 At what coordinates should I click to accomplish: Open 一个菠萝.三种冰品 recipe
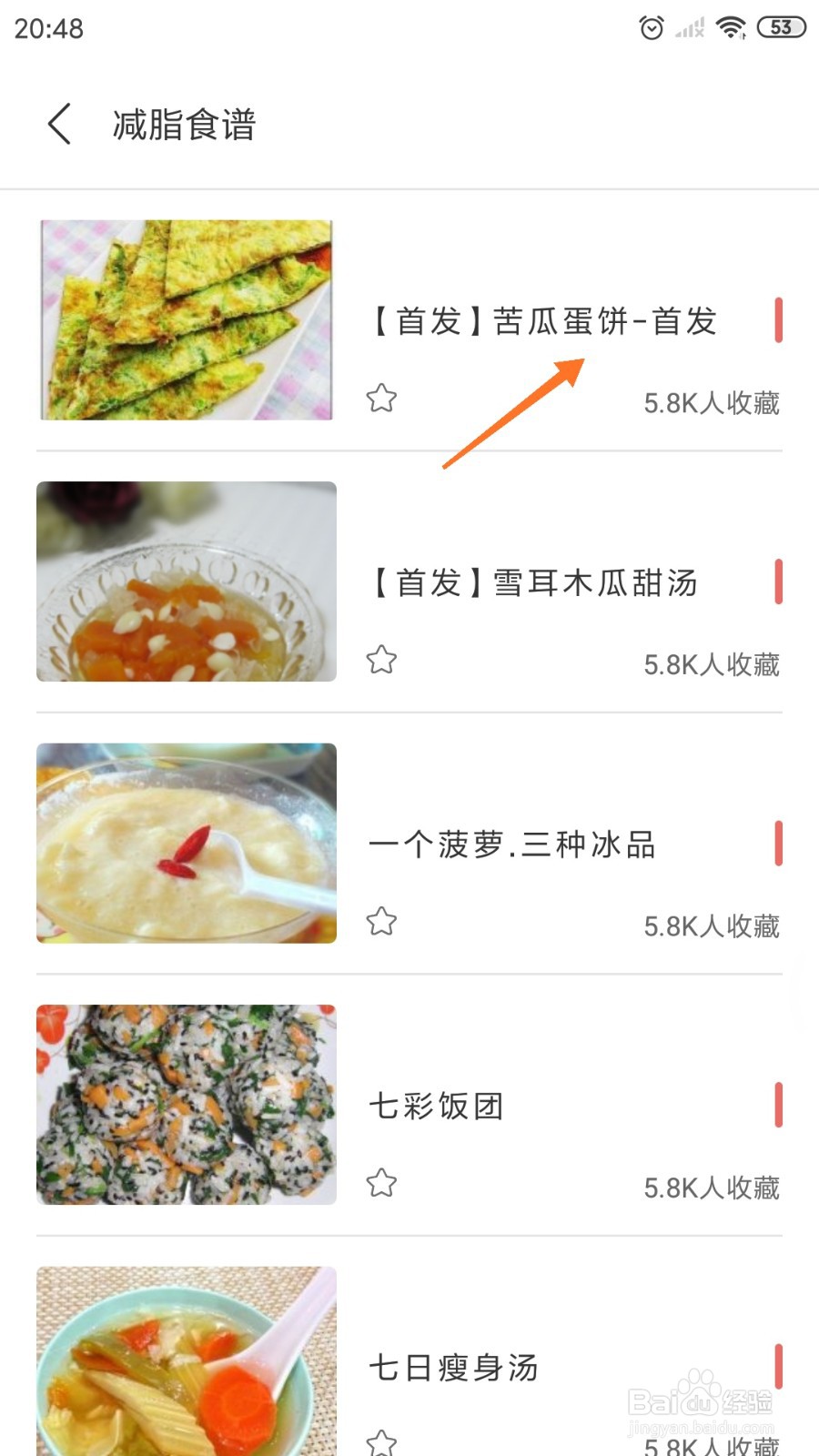point(511,844)
